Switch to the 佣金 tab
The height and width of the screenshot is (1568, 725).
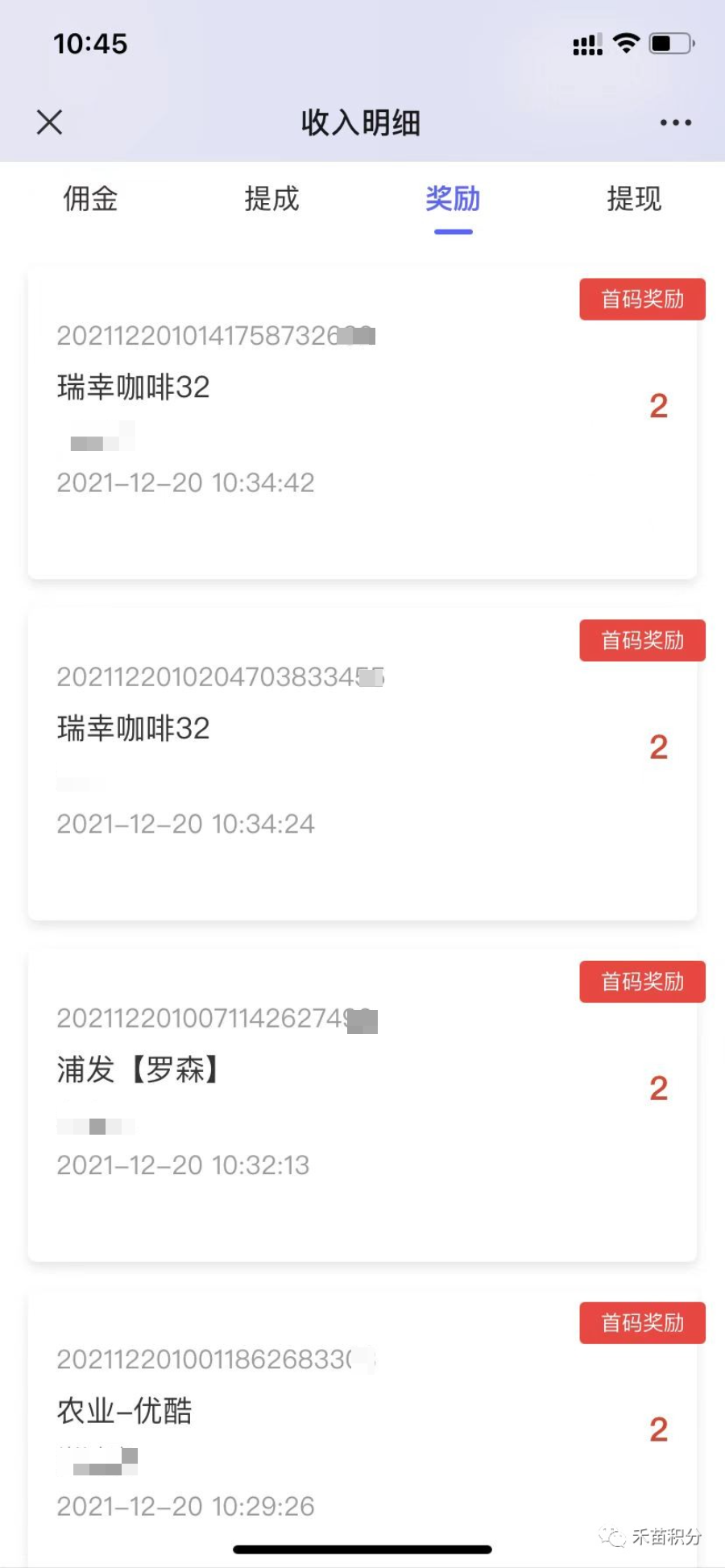tap(91, 199)
